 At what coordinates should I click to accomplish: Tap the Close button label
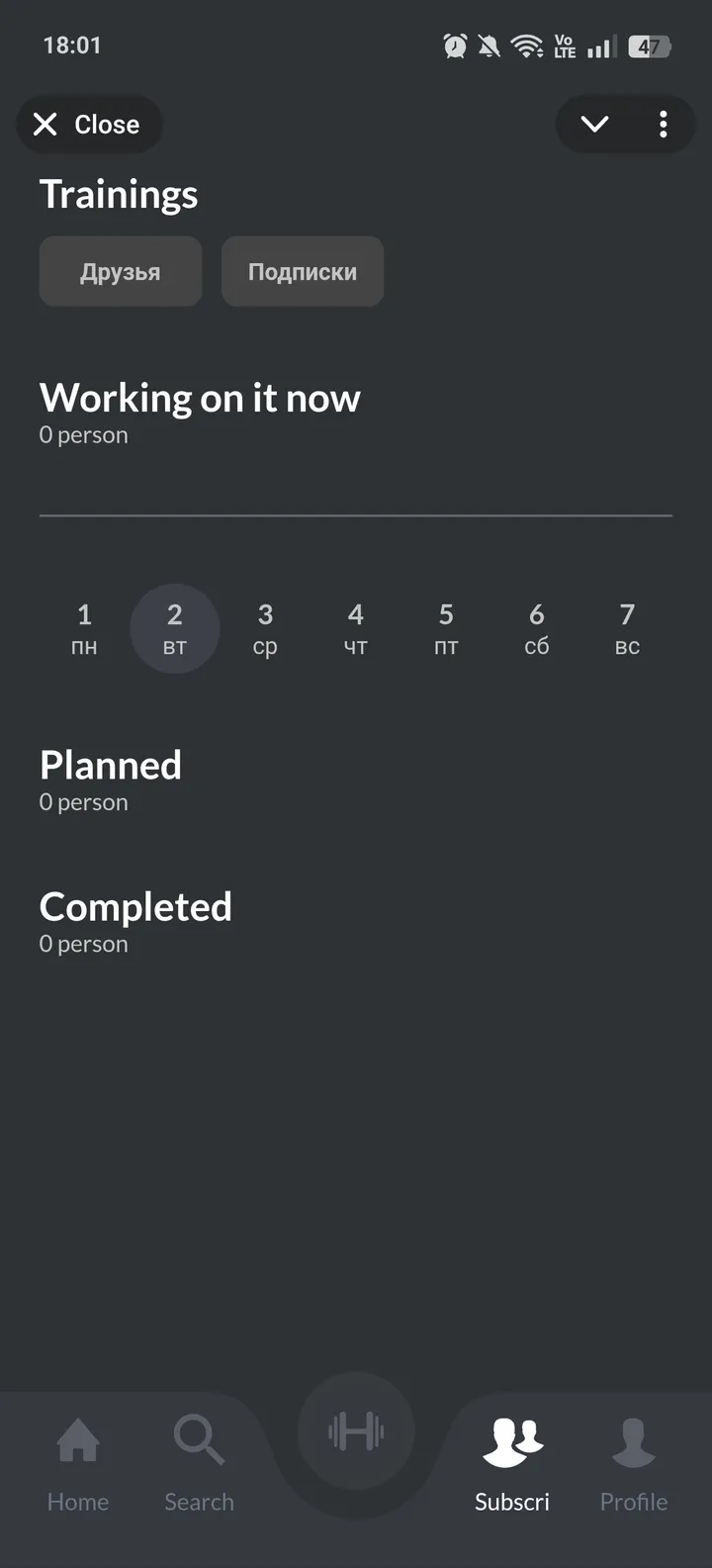point(109,124)
